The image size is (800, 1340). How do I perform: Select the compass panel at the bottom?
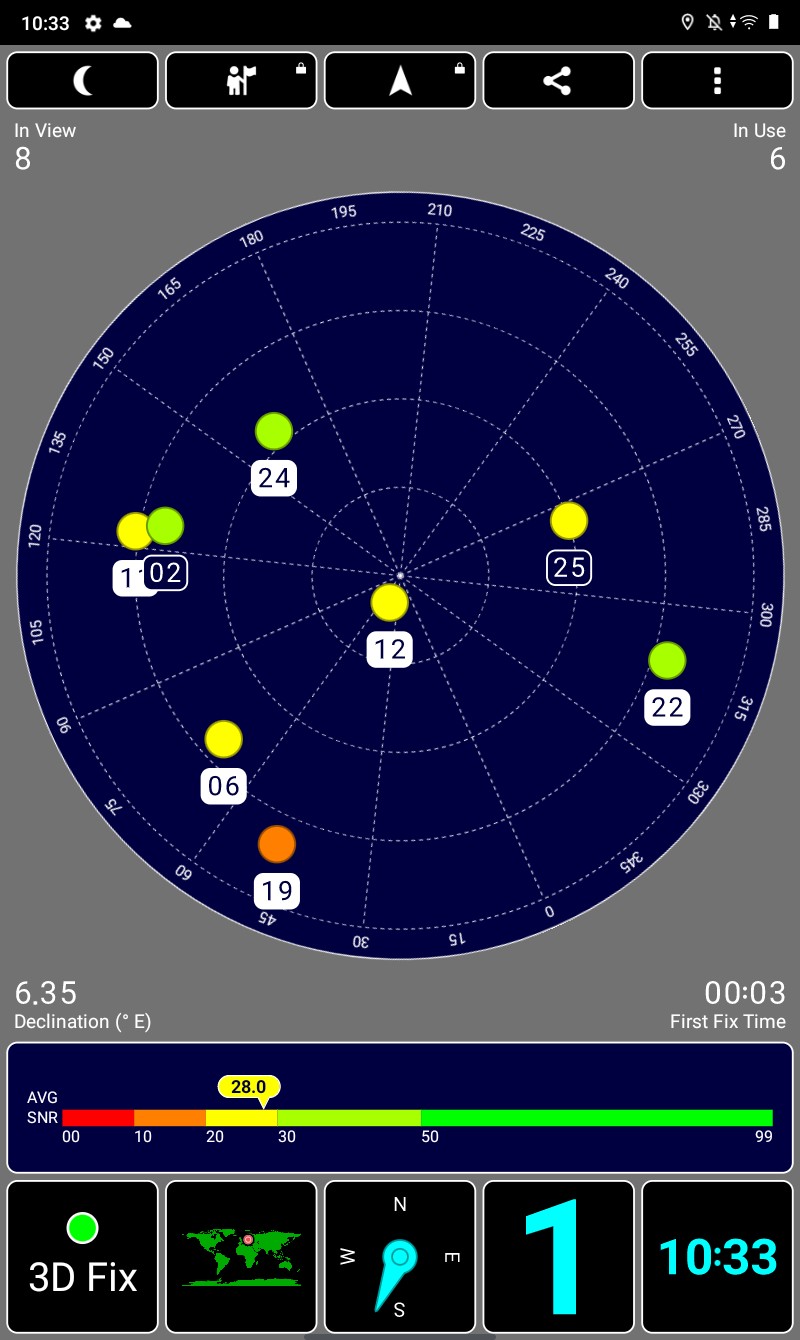399,1256
